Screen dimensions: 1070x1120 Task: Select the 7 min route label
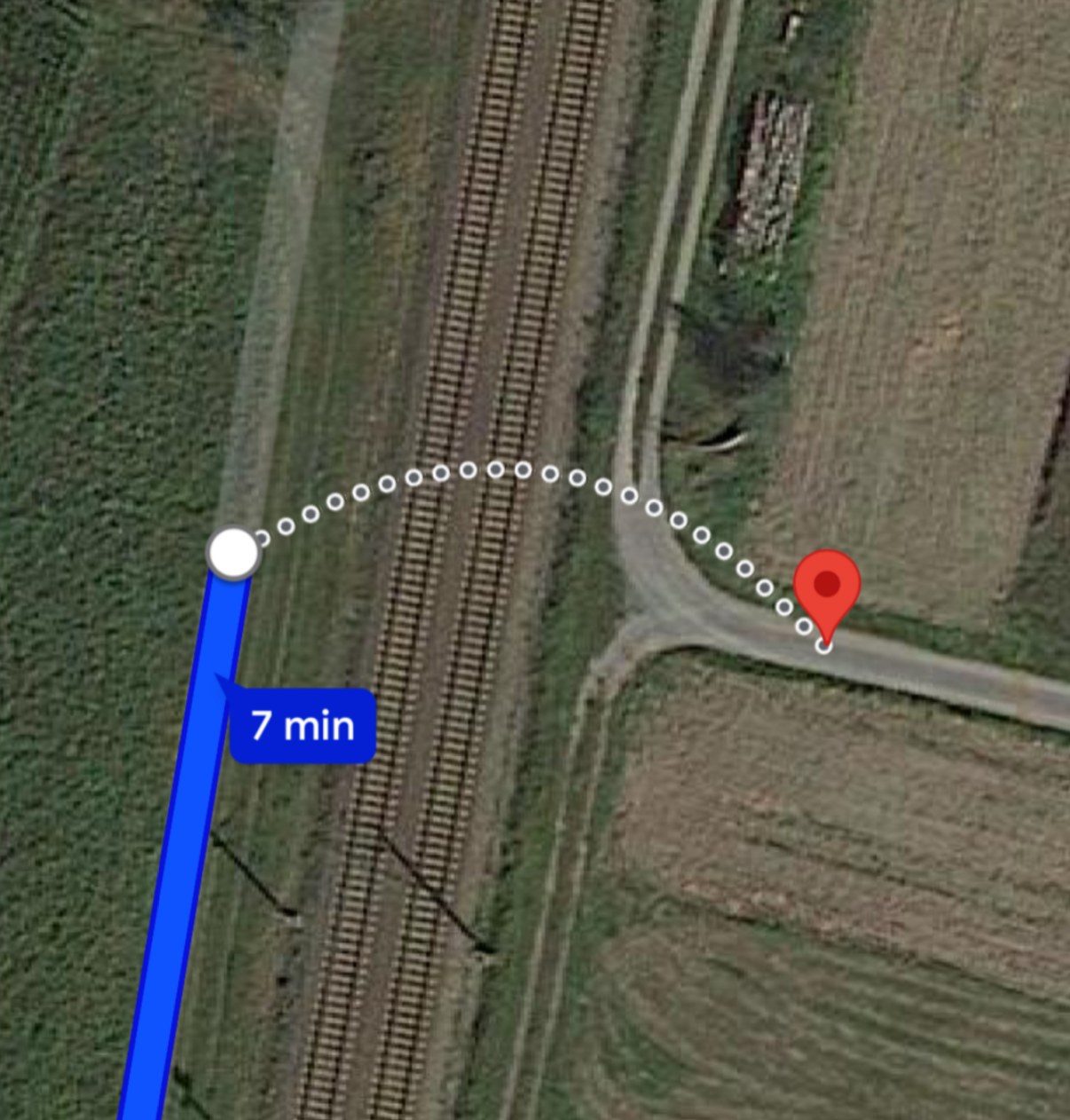pos(303,725)
